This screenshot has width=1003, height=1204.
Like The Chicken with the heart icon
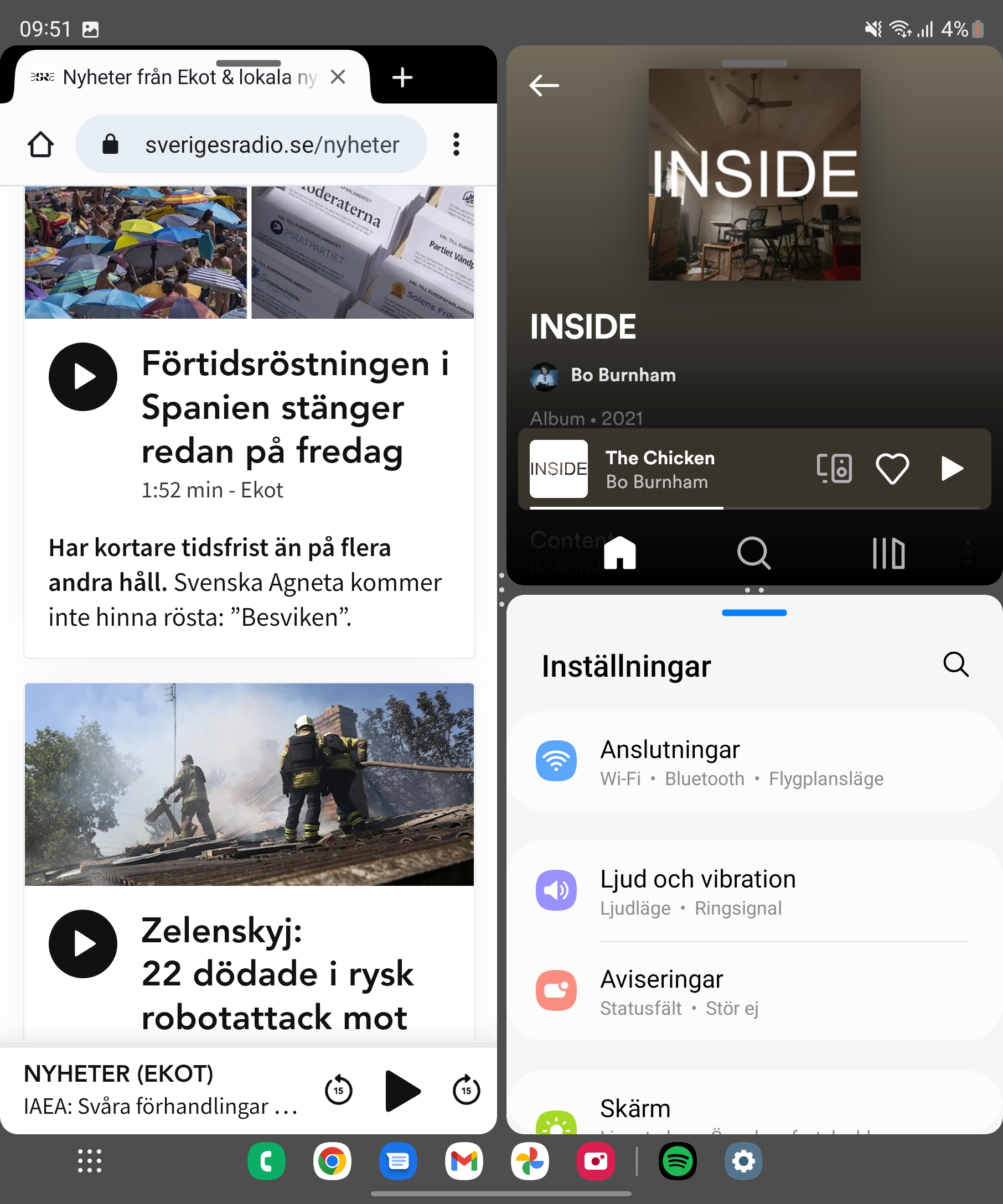pyautogui.click(x=892, y=469)
